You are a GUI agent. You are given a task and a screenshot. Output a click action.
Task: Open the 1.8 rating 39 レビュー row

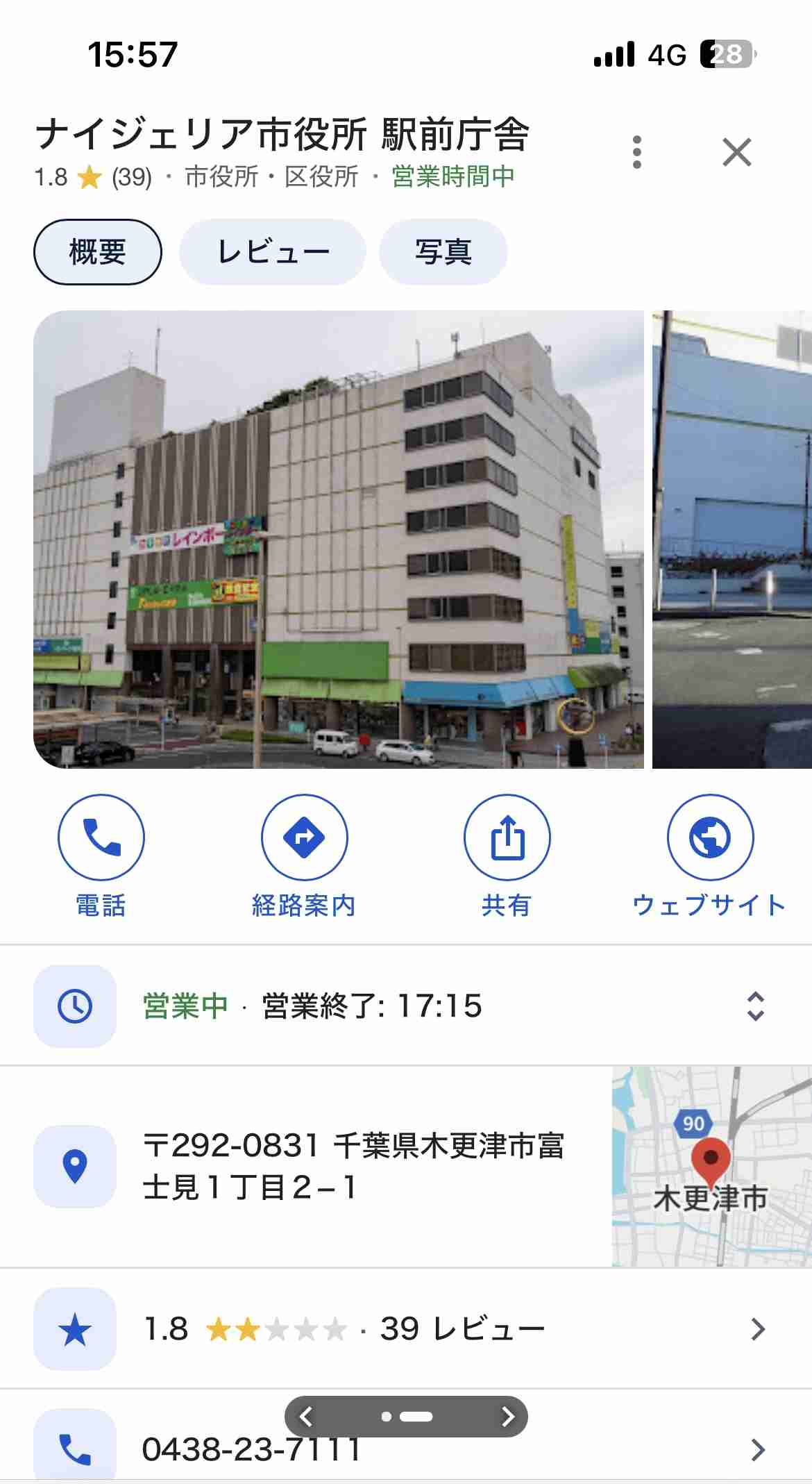(406, 1329)
